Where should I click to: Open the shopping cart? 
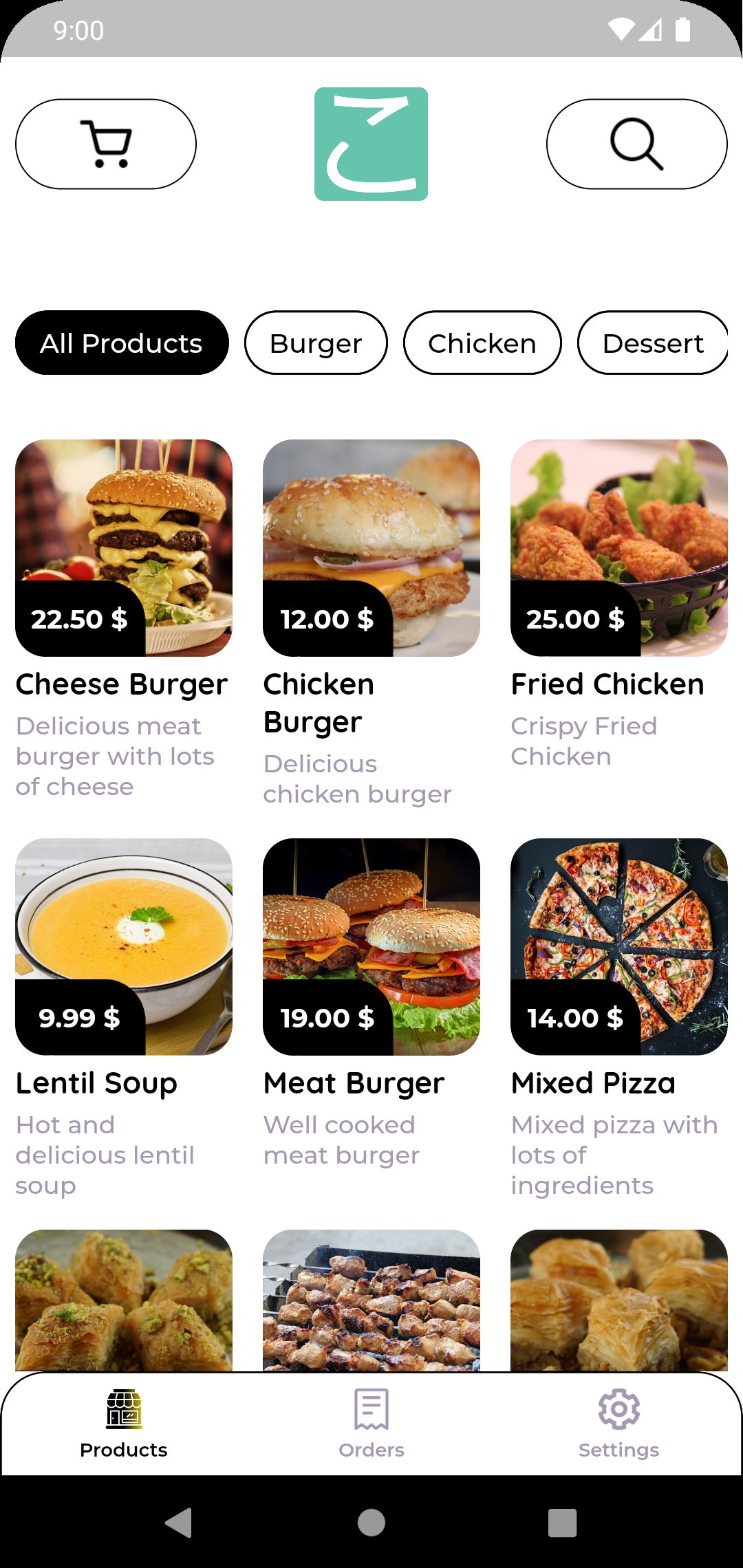pyautogui.click(x=106, y=144)
